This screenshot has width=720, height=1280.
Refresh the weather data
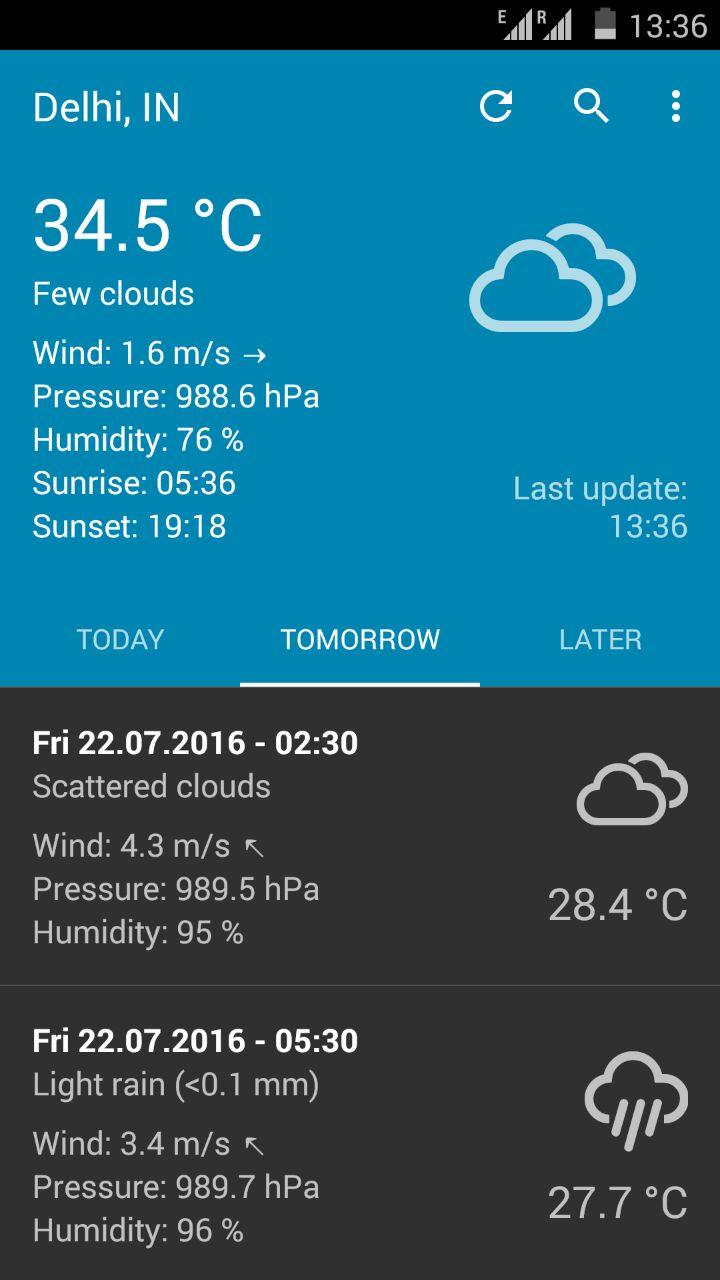coord(496,106)
